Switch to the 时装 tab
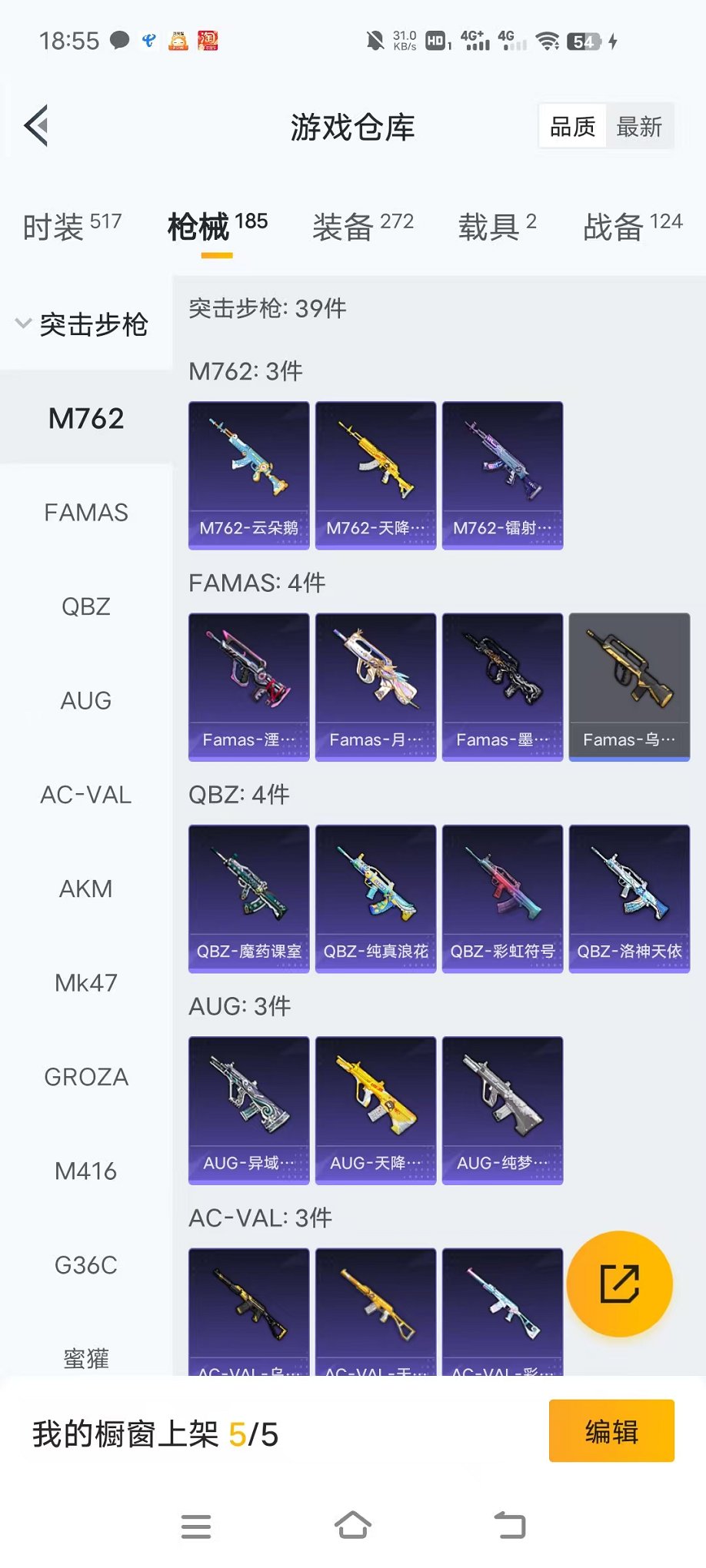This screenshot has width=706, height=1568. click(72, 226)
